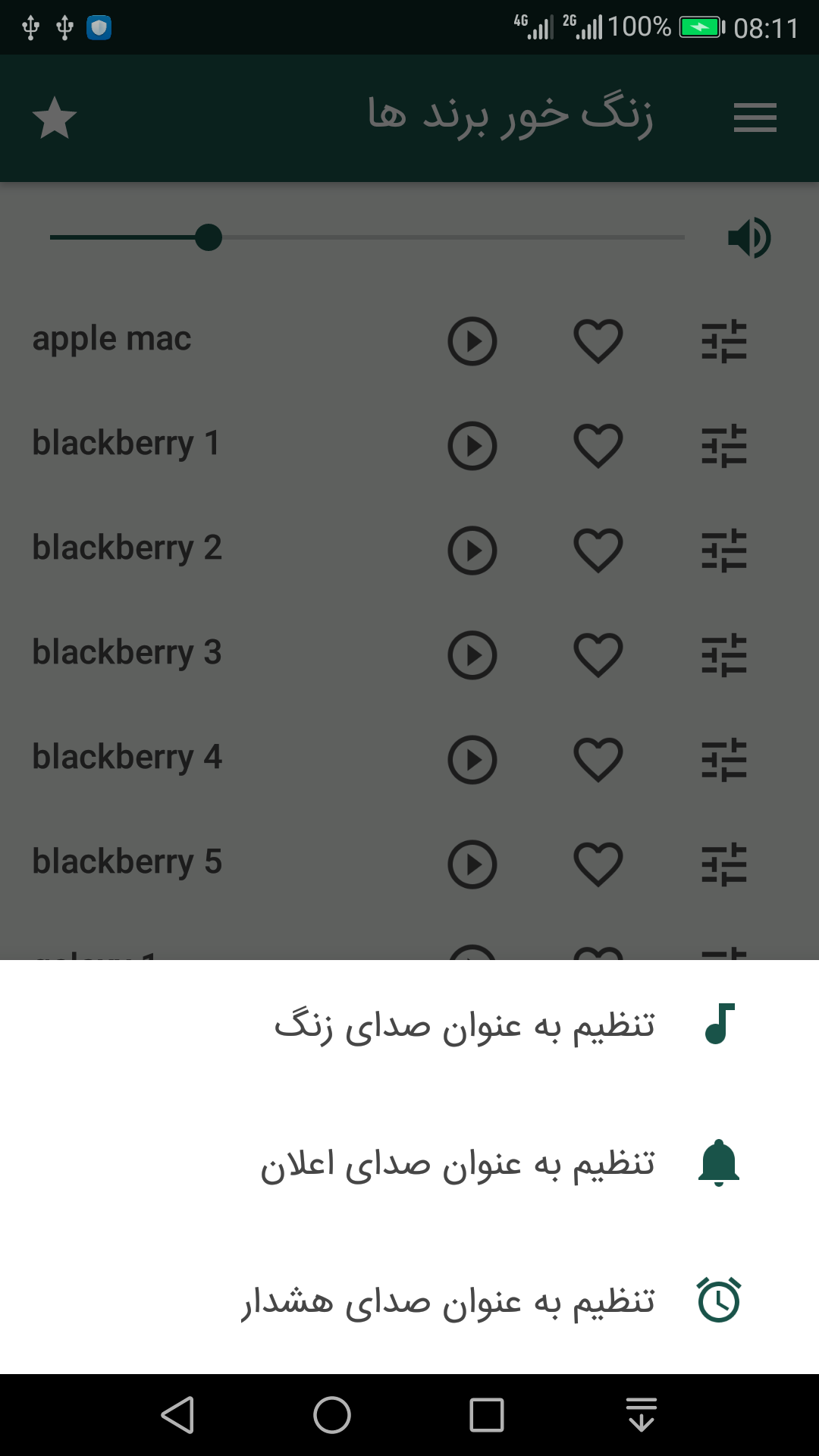
Task: Choose 'تنظیم به عنوان صدای هشدار' option
Action: pyautogui.click(x=447, y=1300)
